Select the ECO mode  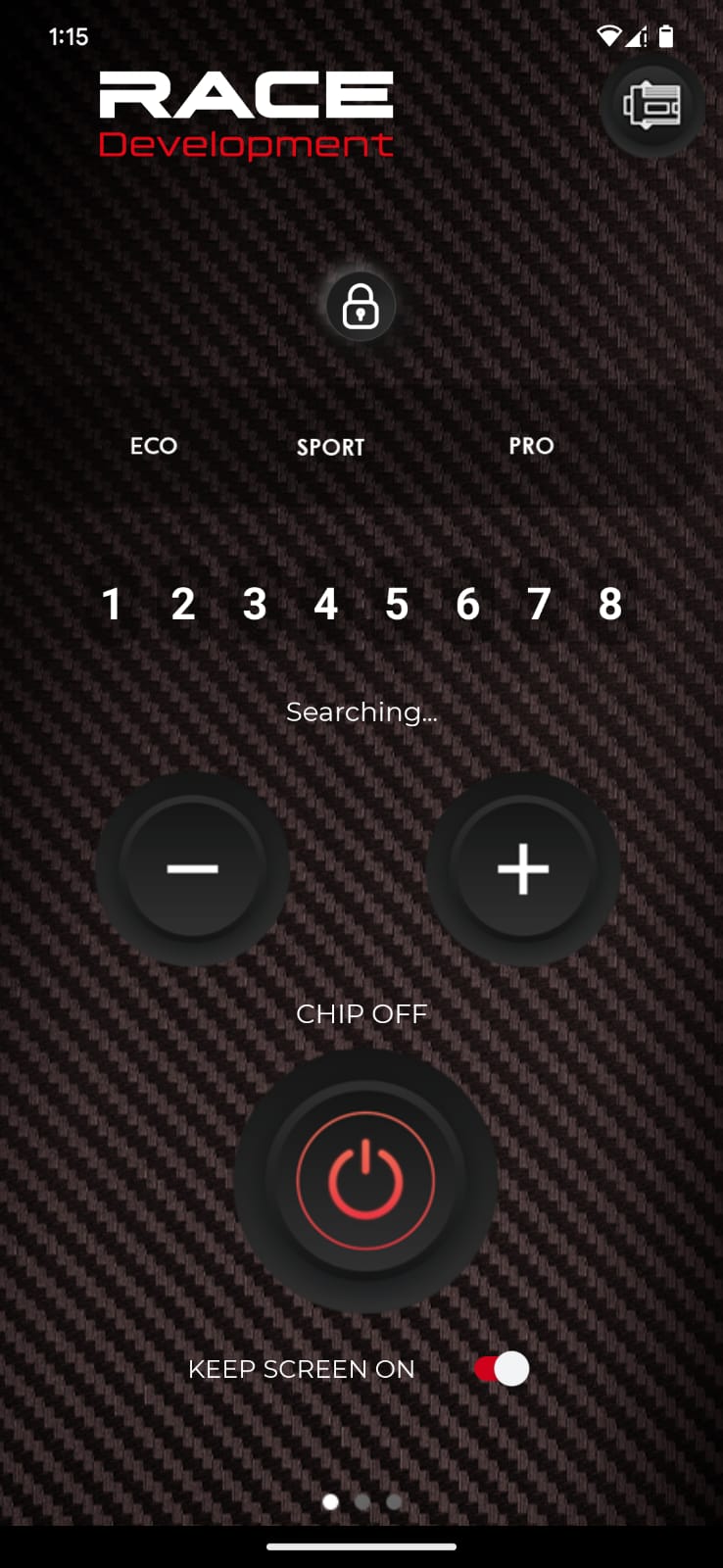pyautogui.click(x=154, y=446)
